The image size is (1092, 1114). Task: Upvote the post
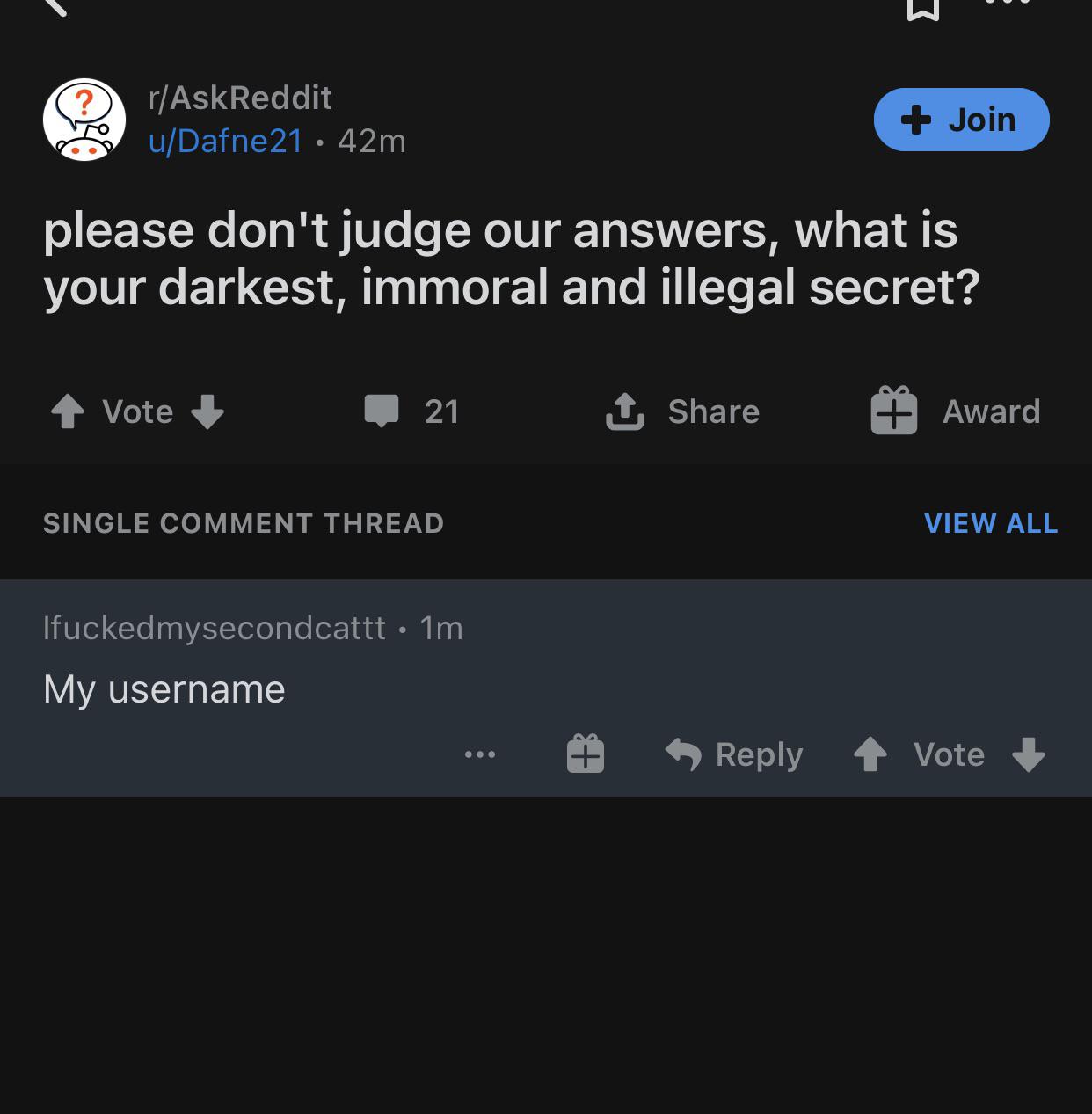coord(66,411)
